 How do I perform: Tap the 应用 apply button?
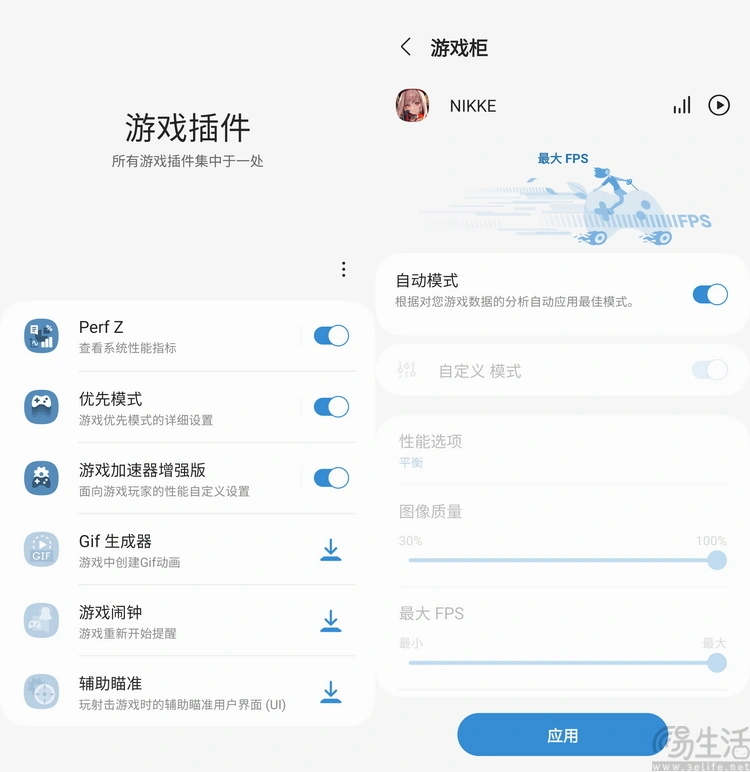[562, 735]
